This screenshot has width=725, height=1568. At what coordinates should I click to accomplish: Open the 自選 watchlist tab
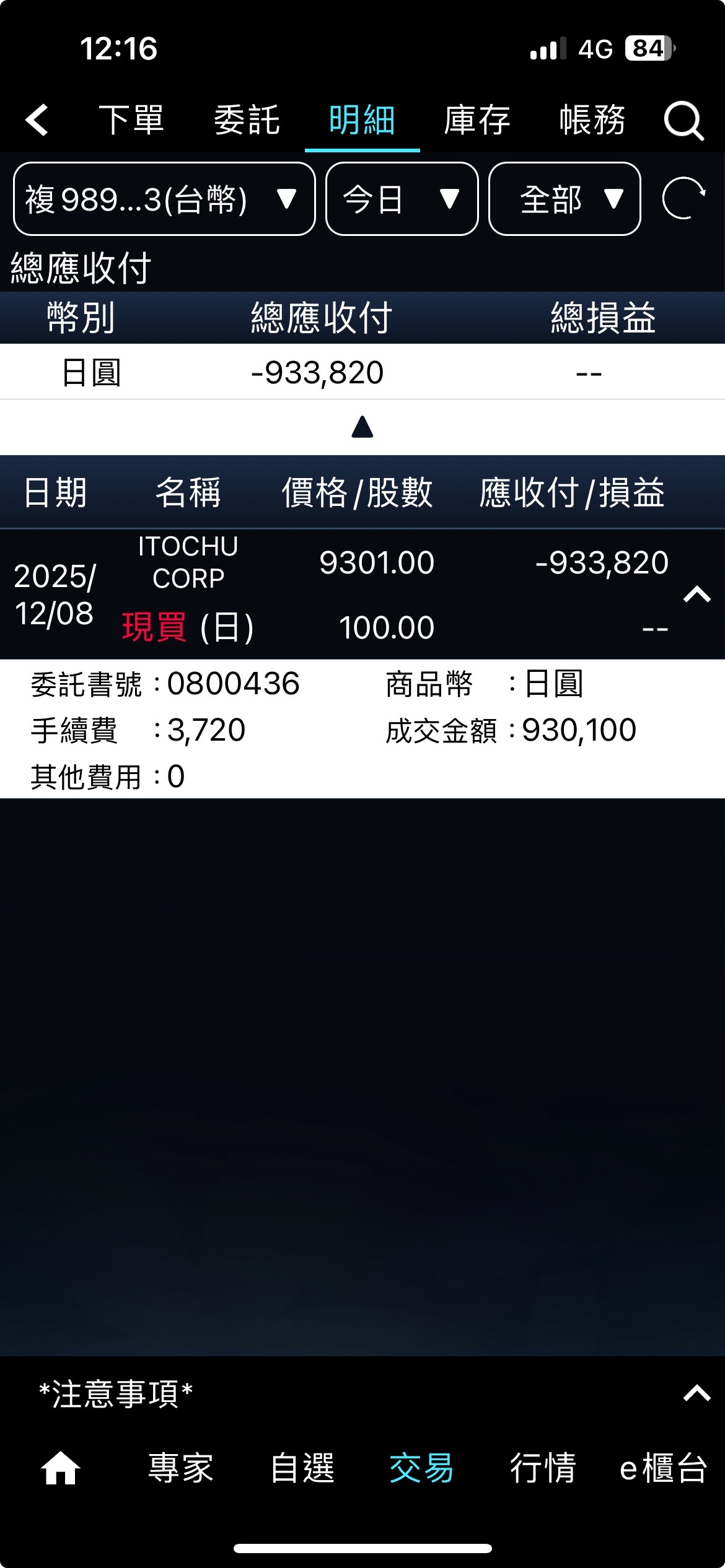pyautogui.click(x=302, y=1468)
